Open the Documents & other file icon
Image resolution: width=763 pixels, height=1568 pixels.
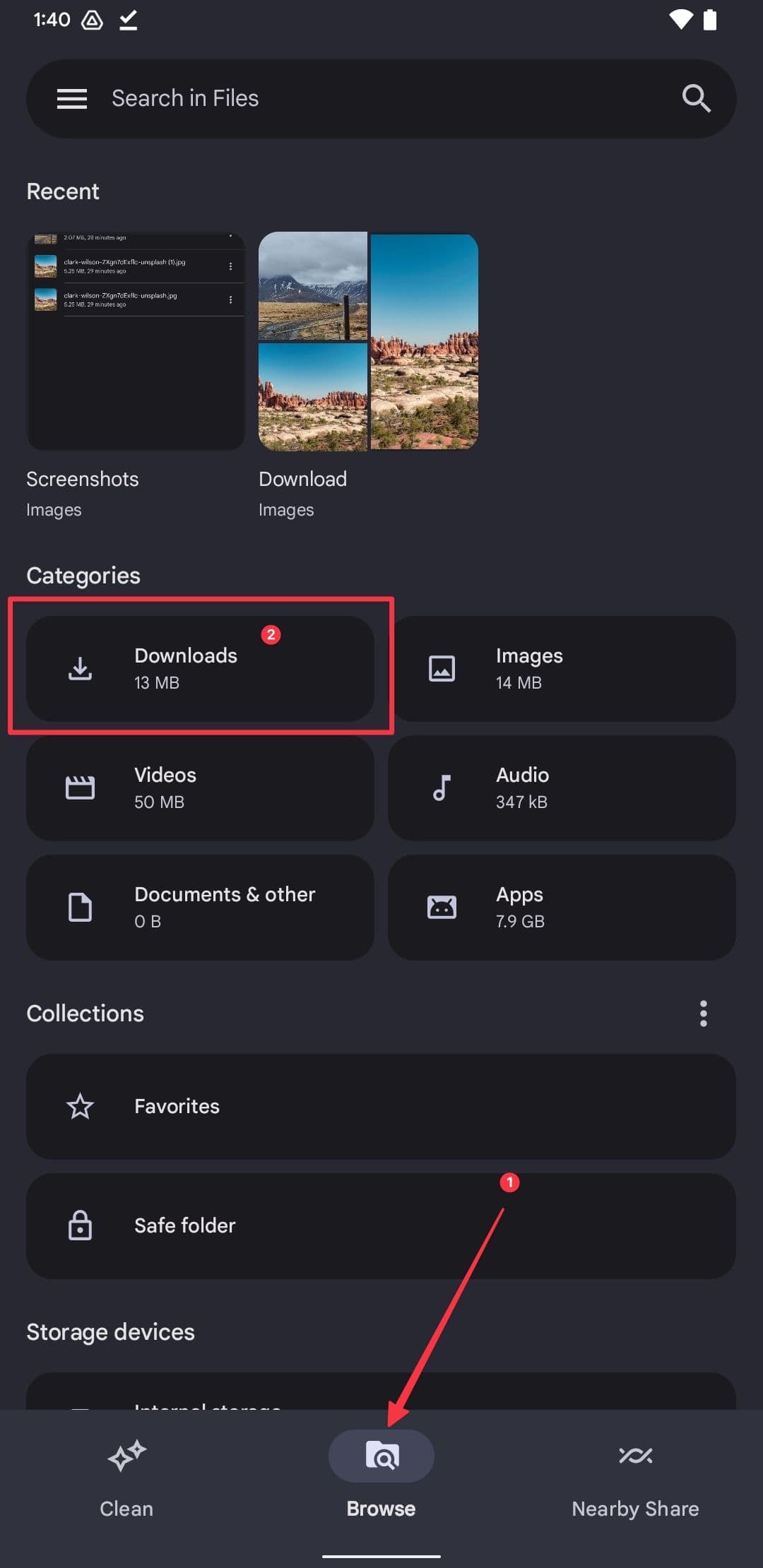pos(79,907)
